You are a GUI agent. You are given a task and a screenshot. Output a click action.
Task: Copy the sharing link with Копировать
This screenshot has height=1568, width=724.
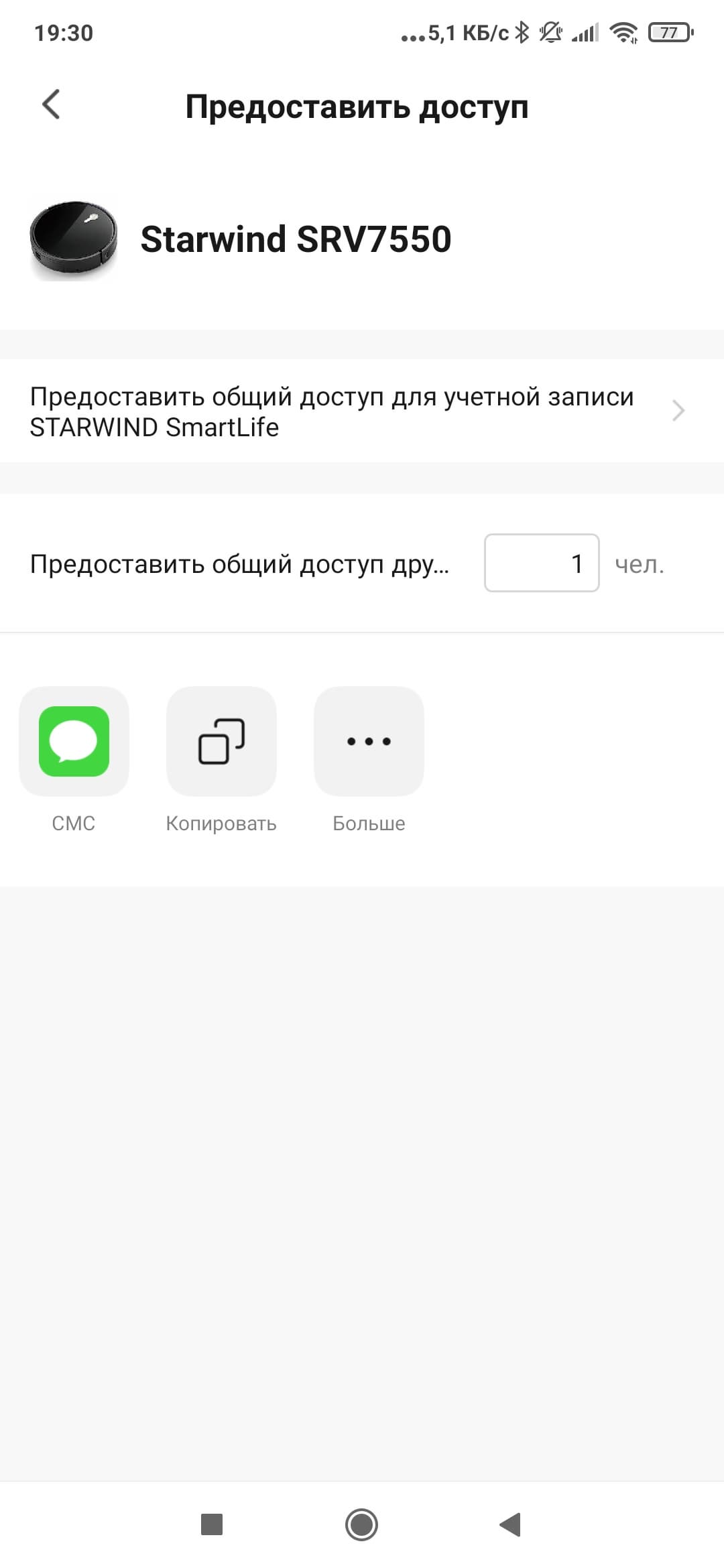(x=221, y=742)
